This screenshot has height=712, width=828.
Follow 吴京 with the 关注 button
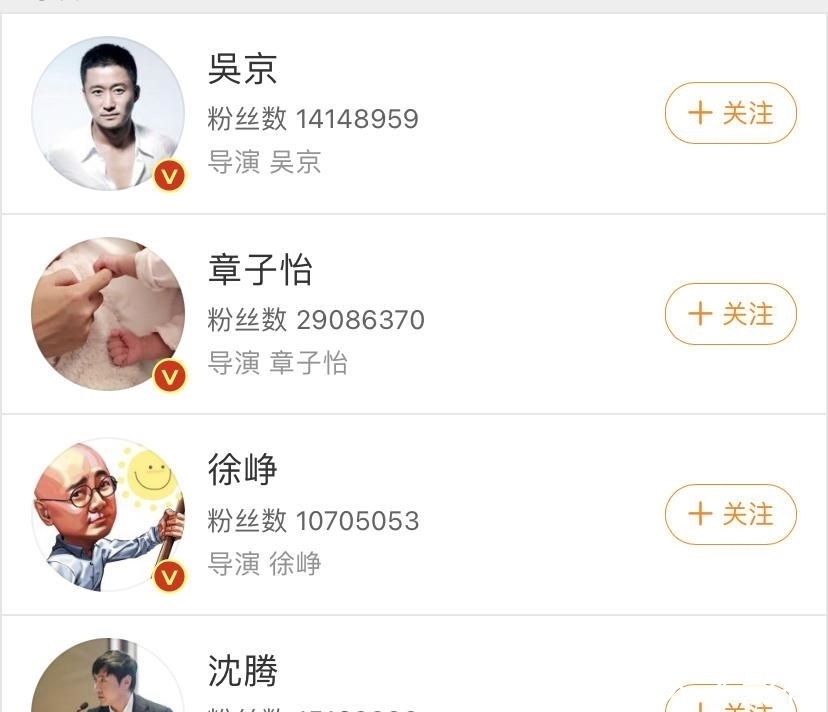click(x=731, y=114)
